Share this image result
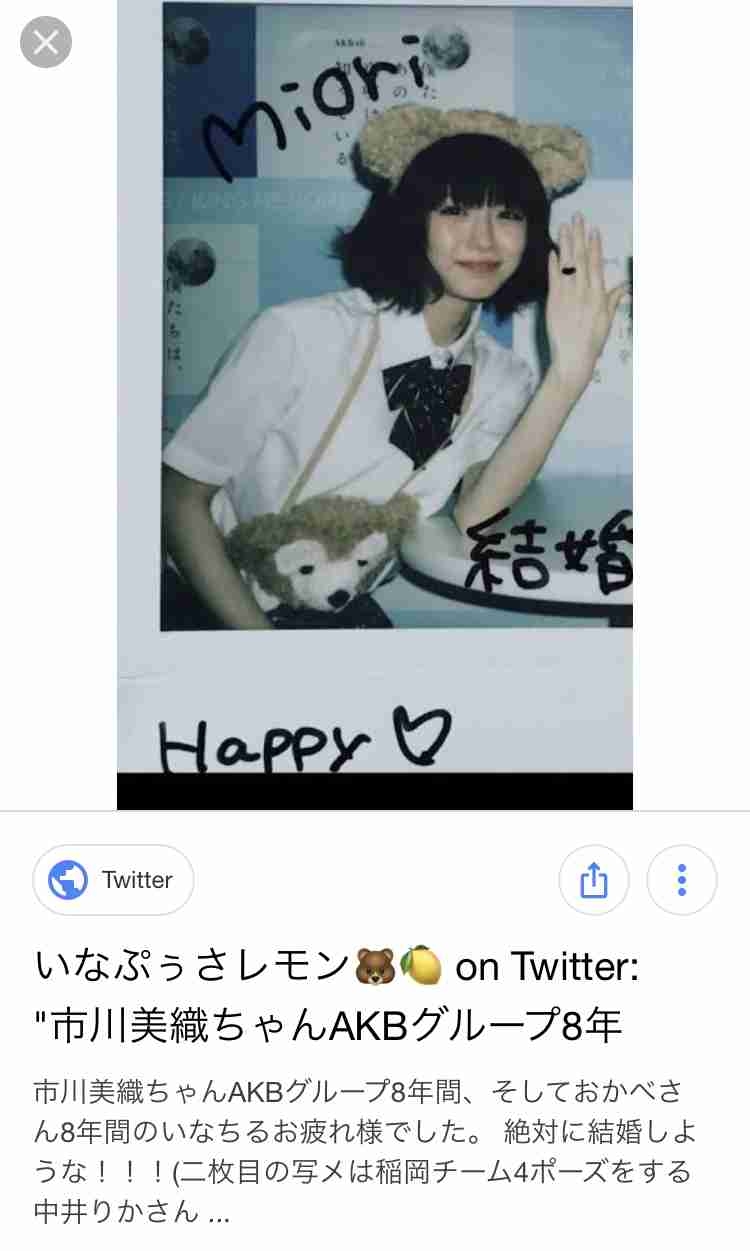This screenshot has height=1251, width=750. [594, 881]
